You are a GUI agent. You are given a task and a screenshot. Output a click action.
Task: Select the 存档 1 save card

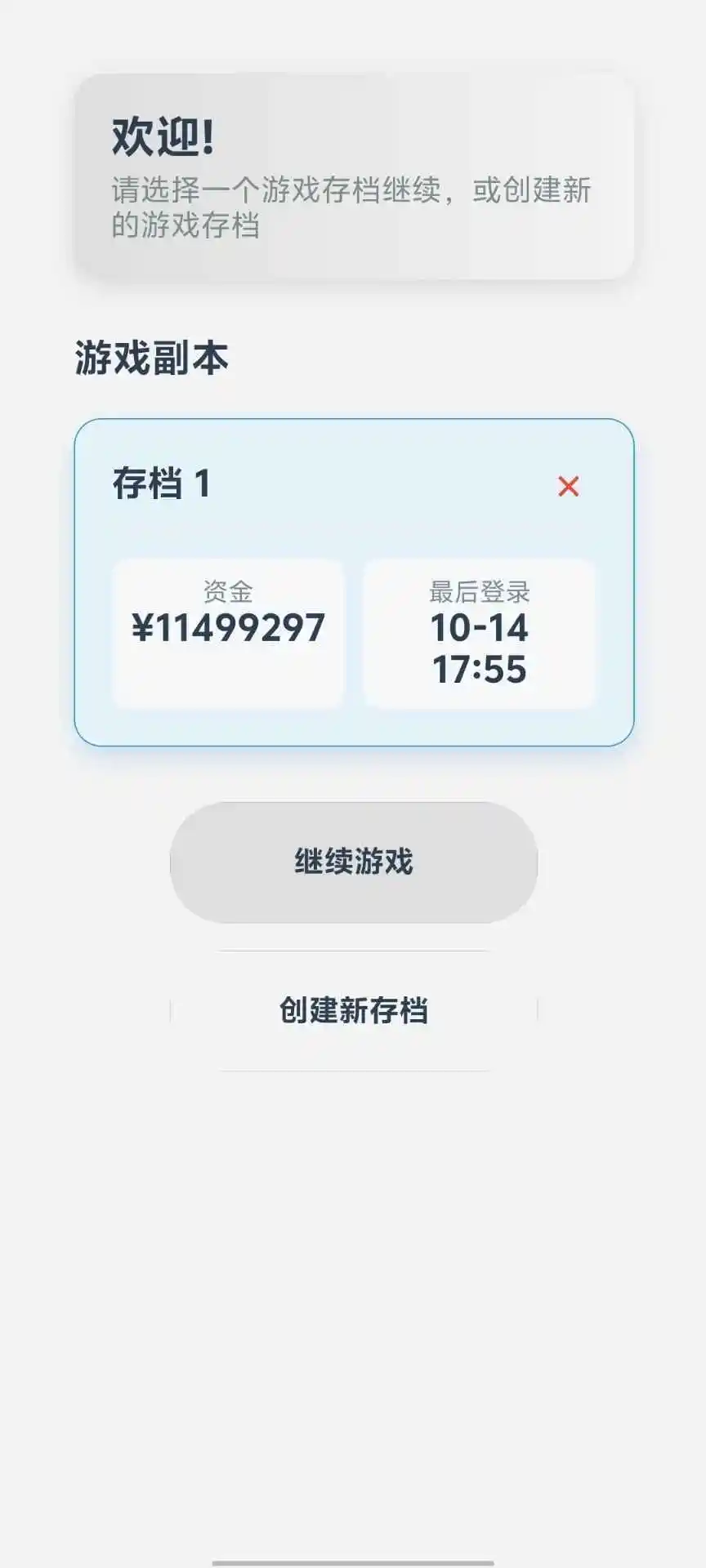(353, 581)
